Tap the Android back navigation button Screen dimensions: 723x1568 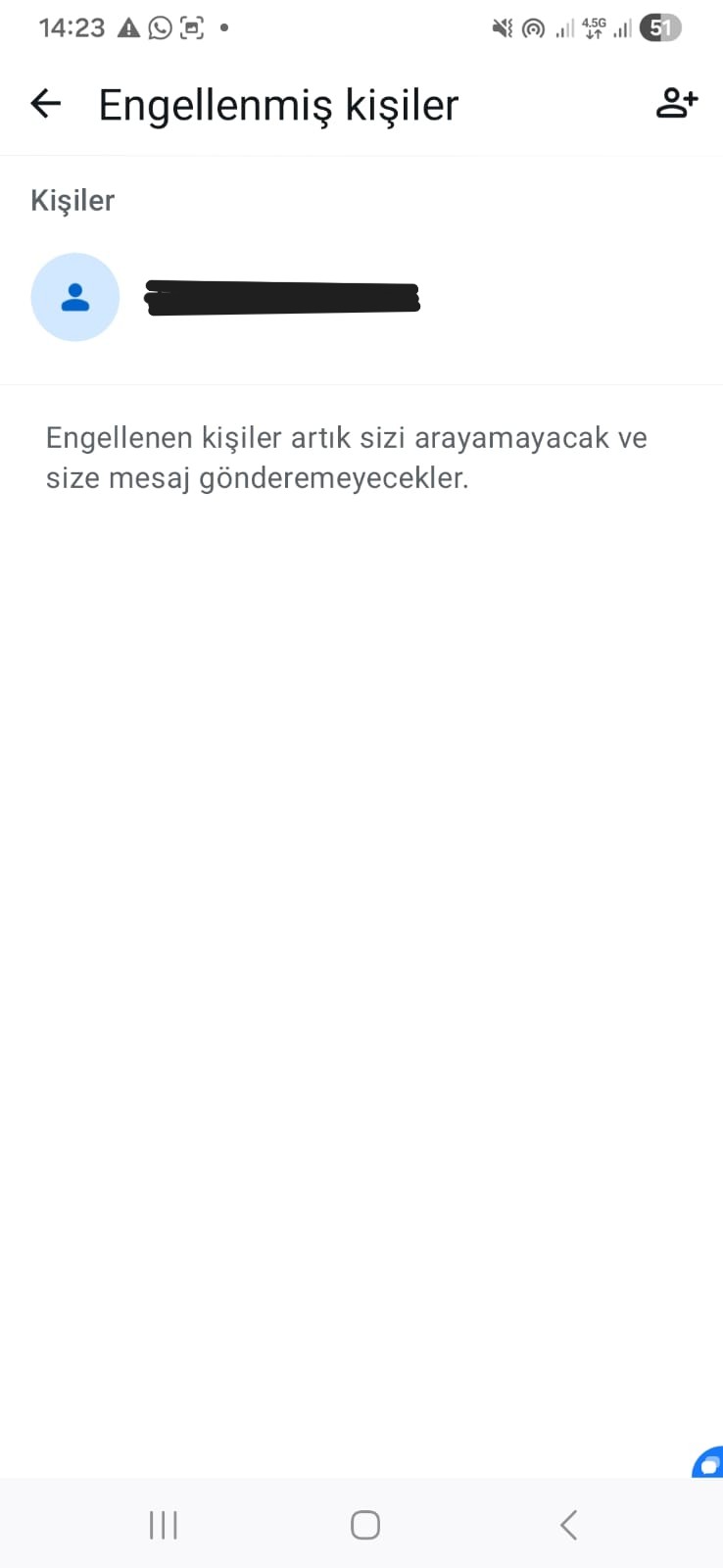[568, 1524]
